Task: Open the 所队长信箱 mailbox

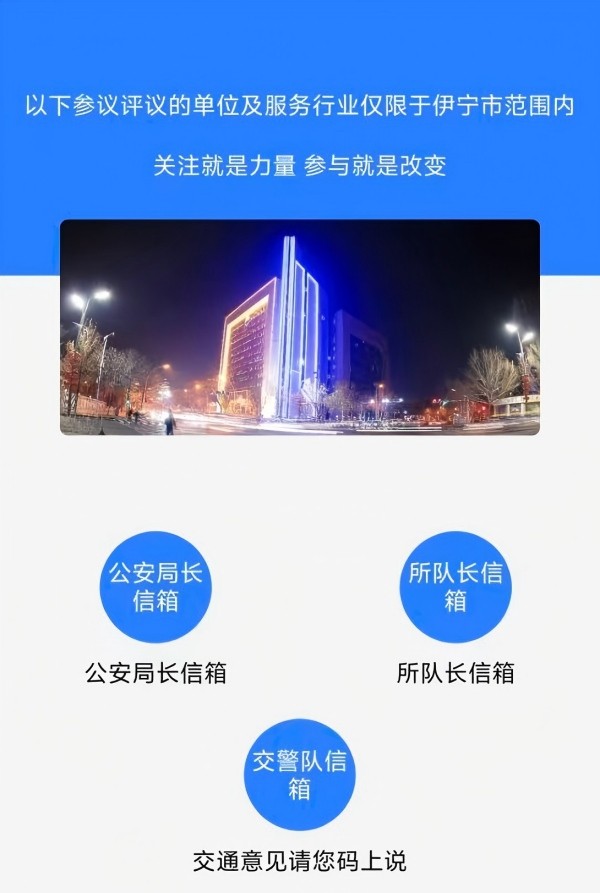Action: coord(455,587)
